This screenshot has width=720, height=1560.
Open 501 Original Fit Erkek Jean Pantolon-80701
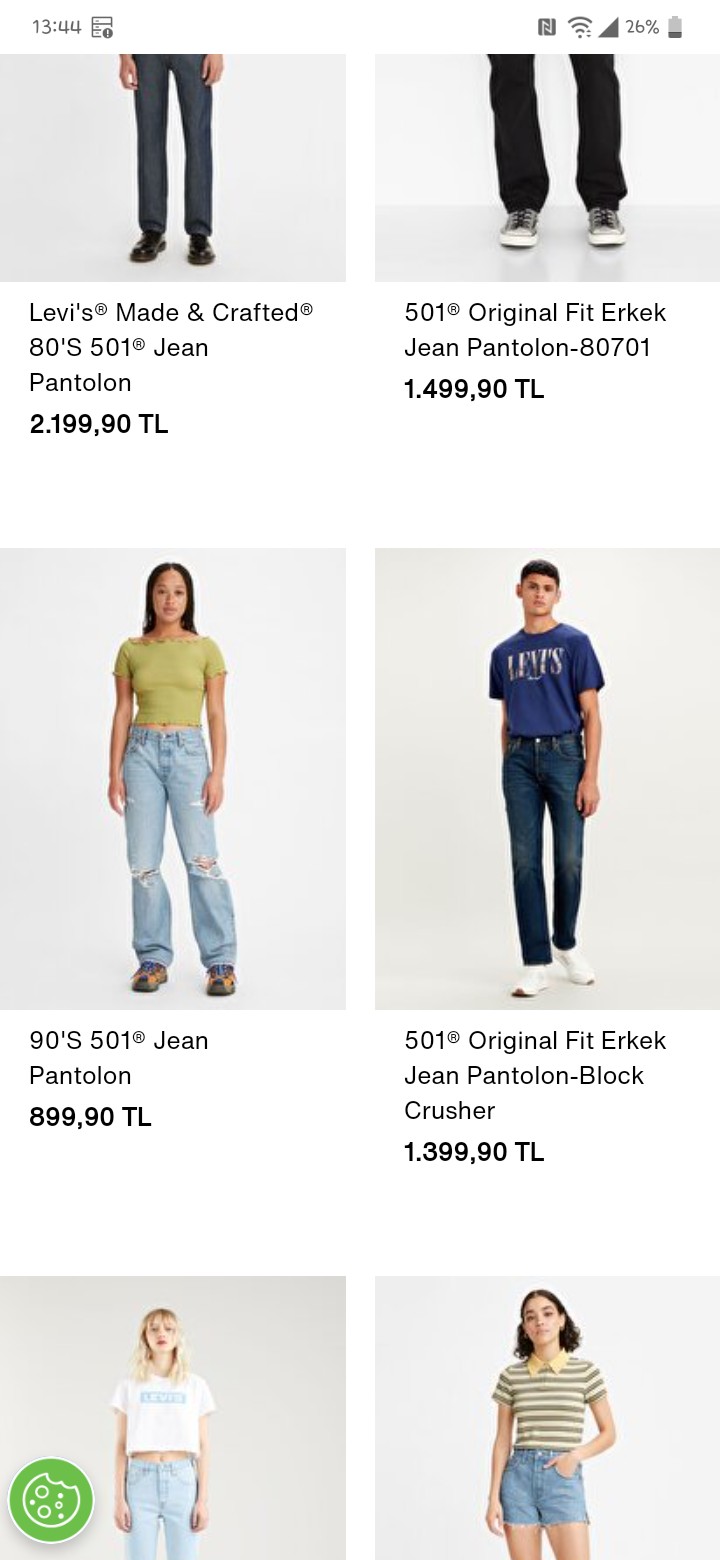click(535, 330)
